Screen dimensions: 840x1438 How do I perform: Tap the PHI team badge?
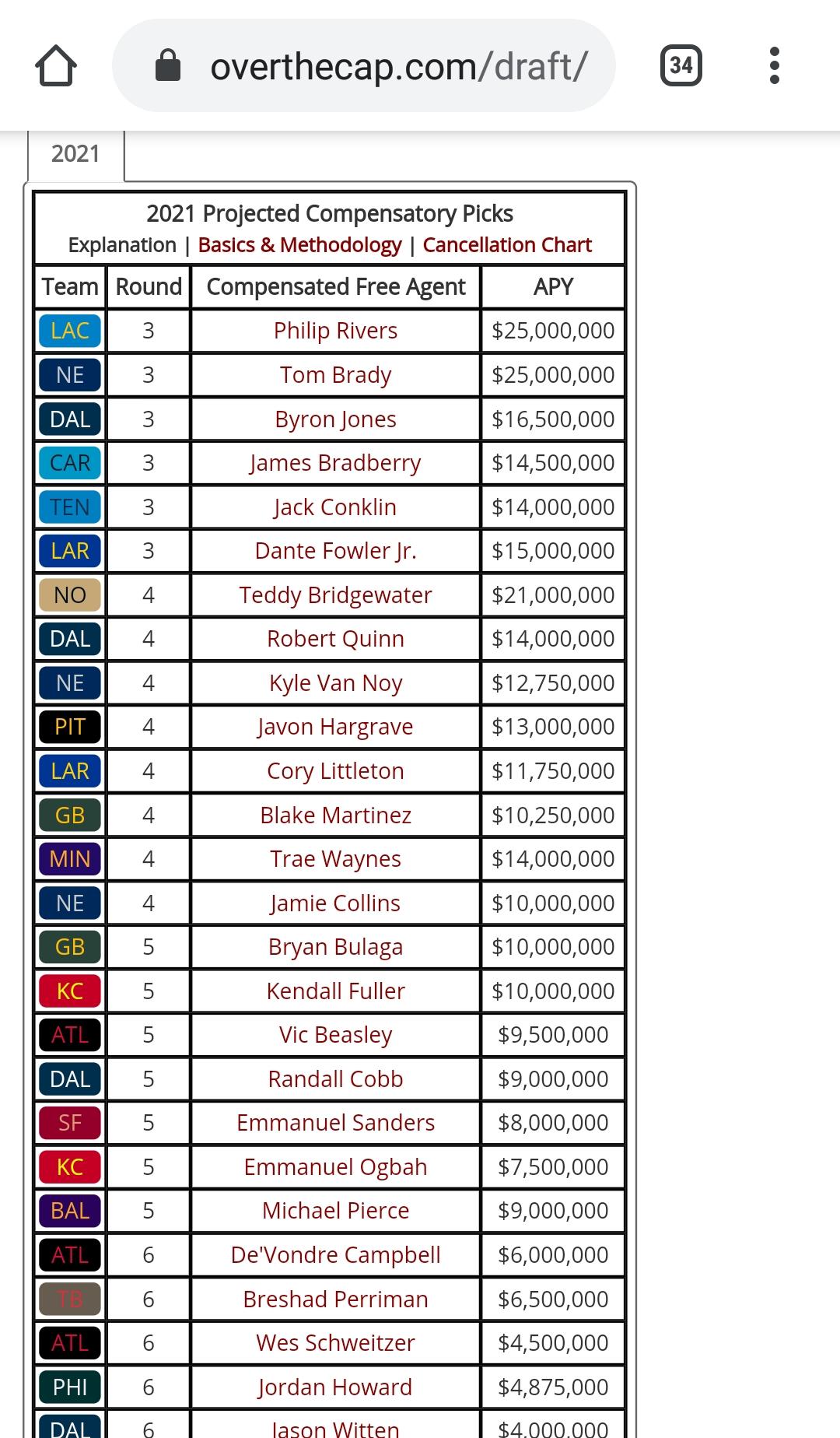(70, 1387)
